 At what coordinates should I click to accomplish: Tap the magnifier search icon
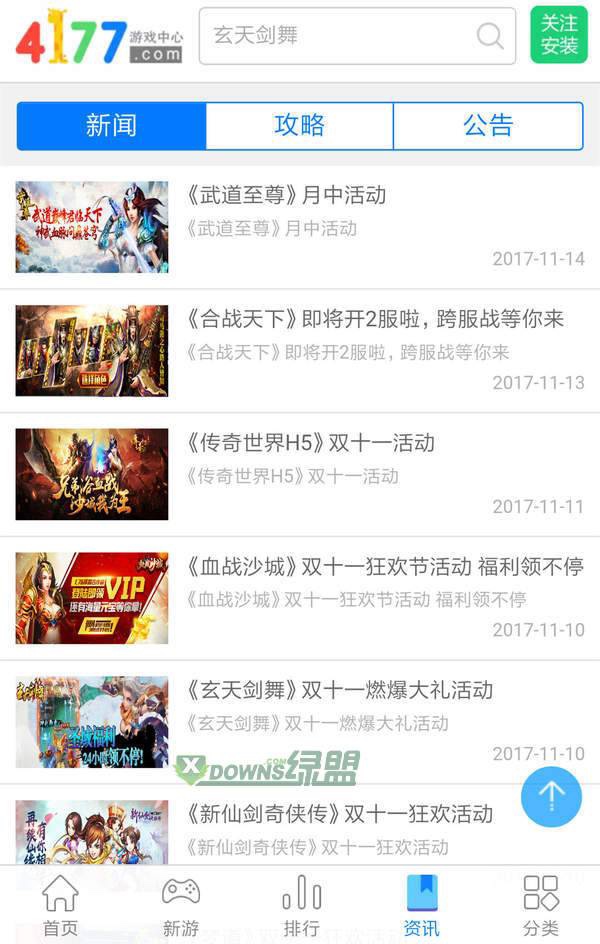pyautogui.click(x=490, y=36)
